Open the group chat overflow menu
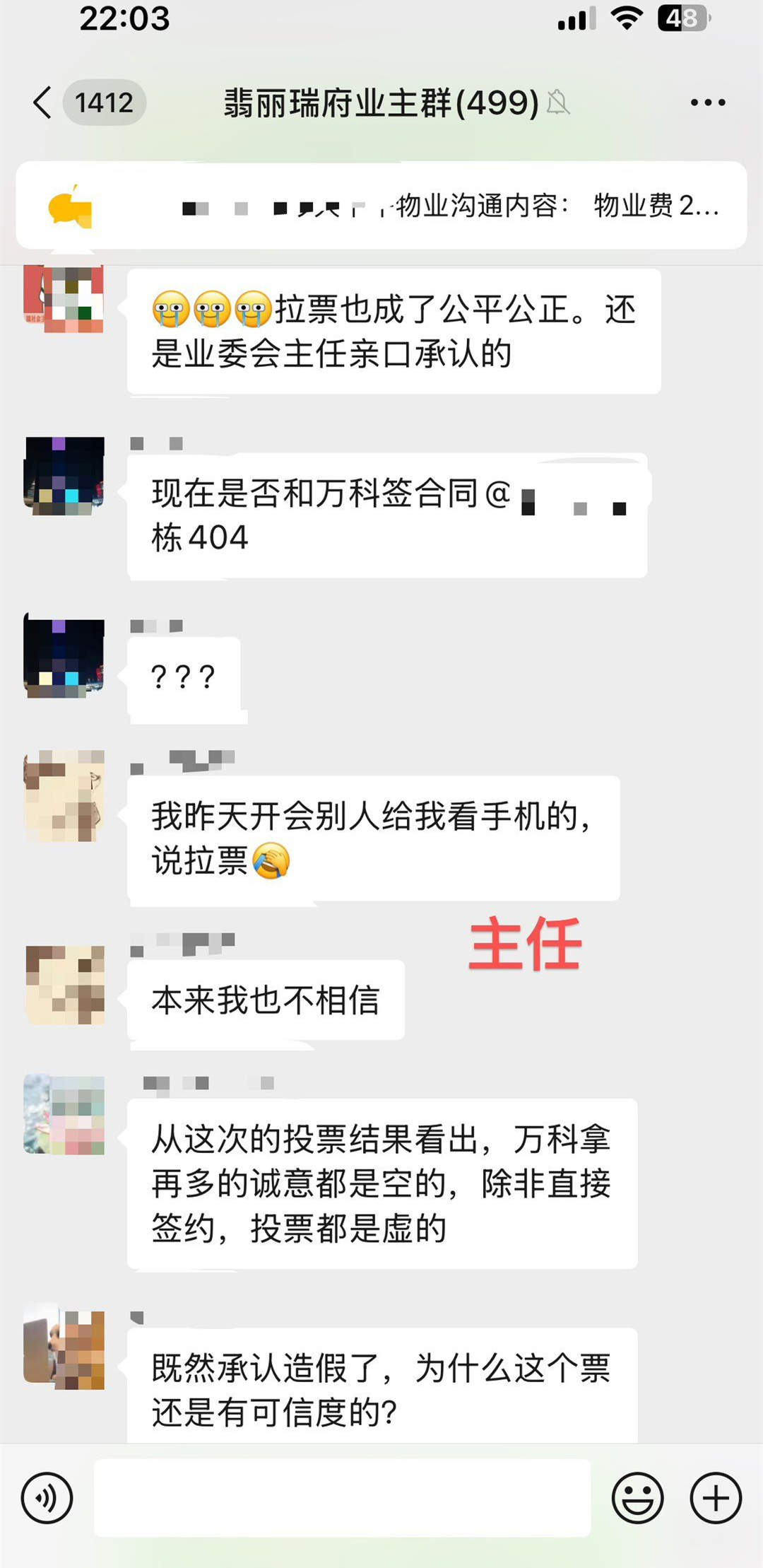 click(707, 103)
